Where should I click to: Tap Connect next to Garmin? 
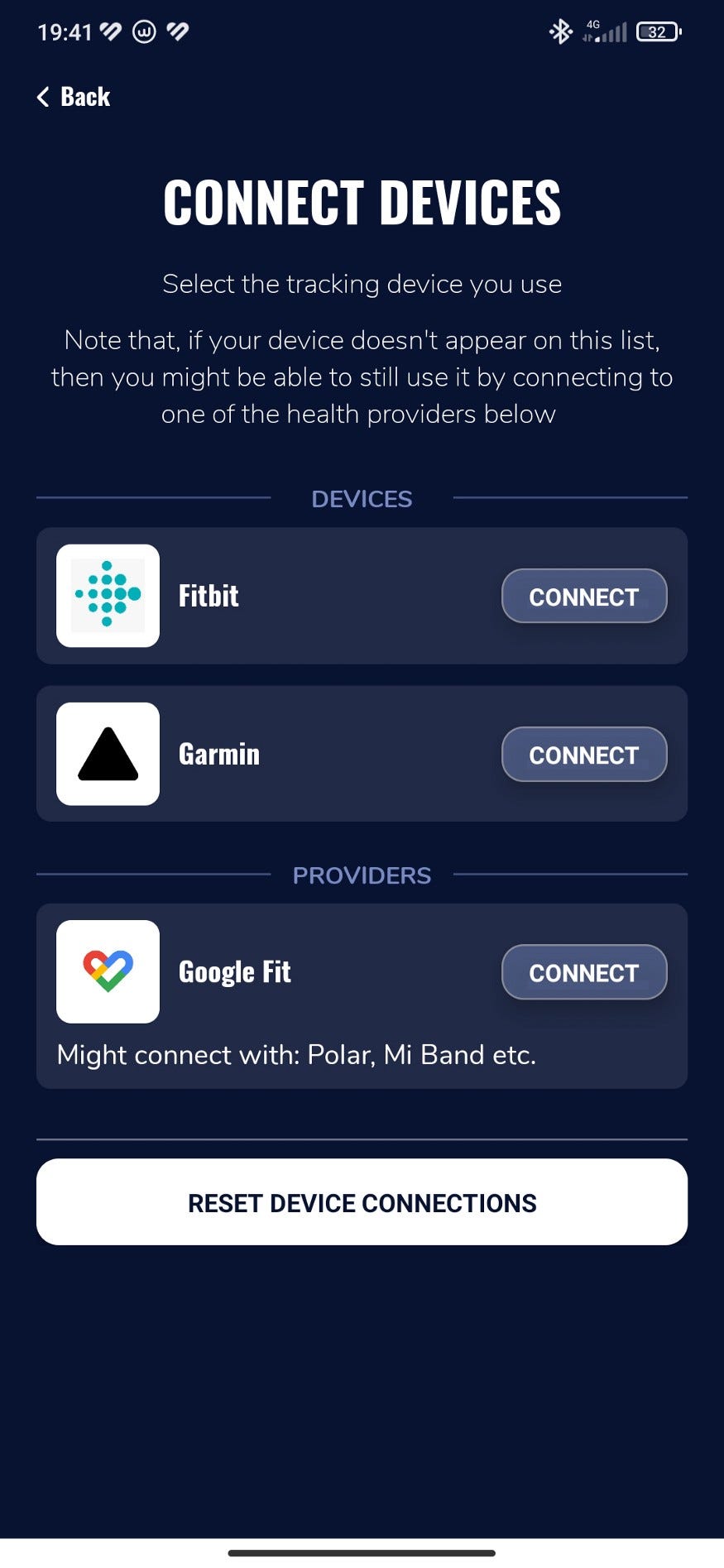[583, 754]
